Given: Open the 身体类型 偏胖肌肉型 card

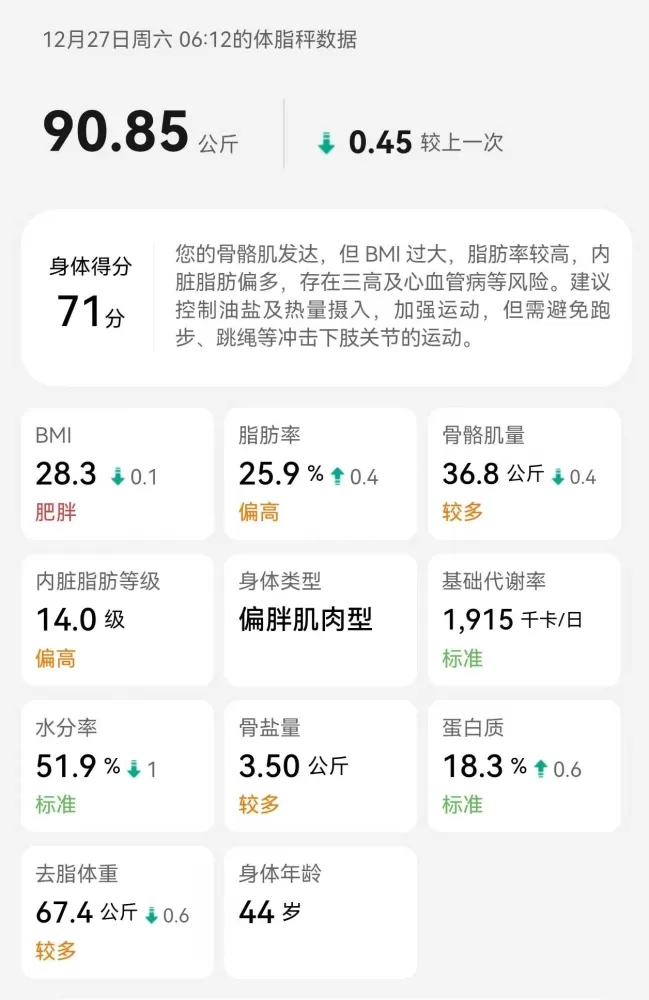Looking at the screenshot, I should click(x=320, y=620).
